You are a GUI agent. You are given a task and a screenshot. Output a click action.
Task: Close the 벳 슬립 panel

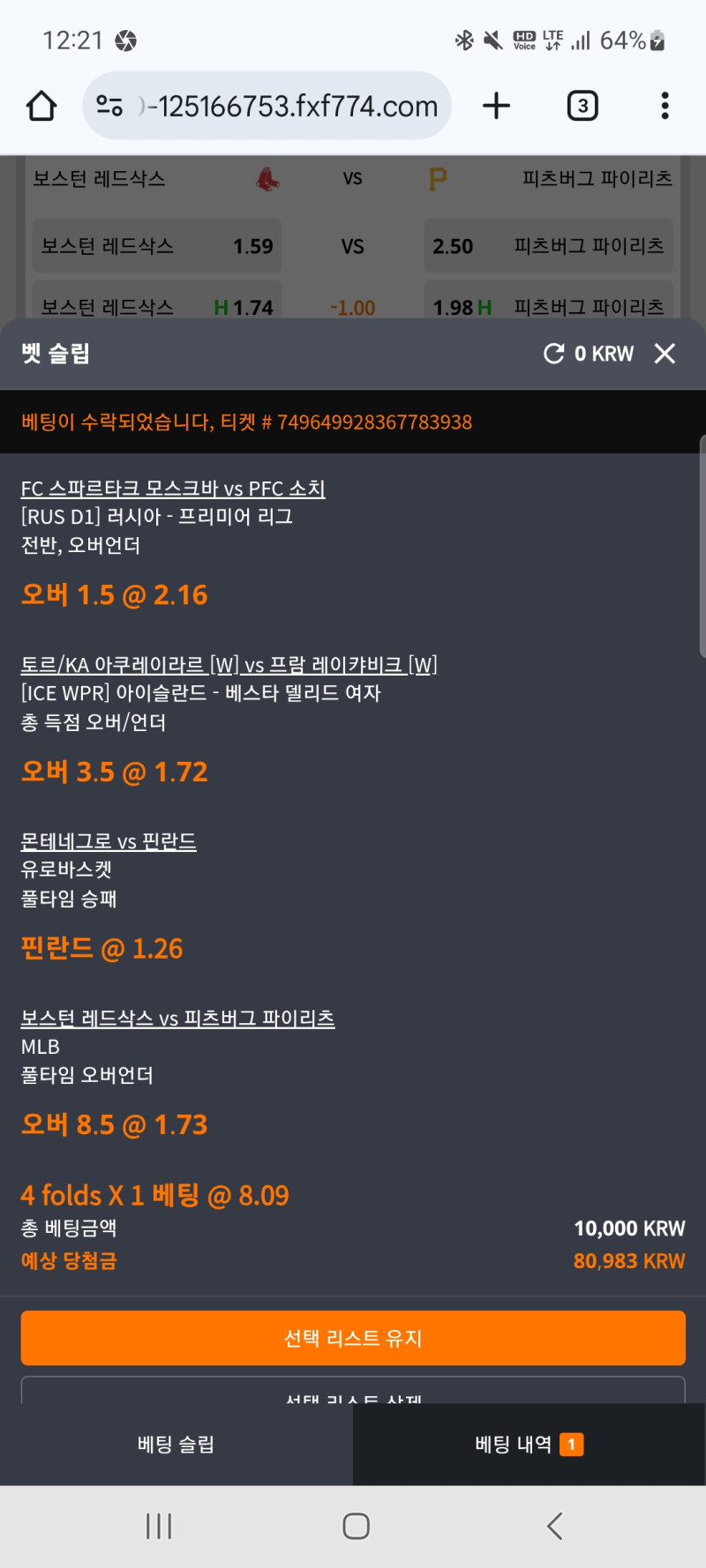pos(665,354)
